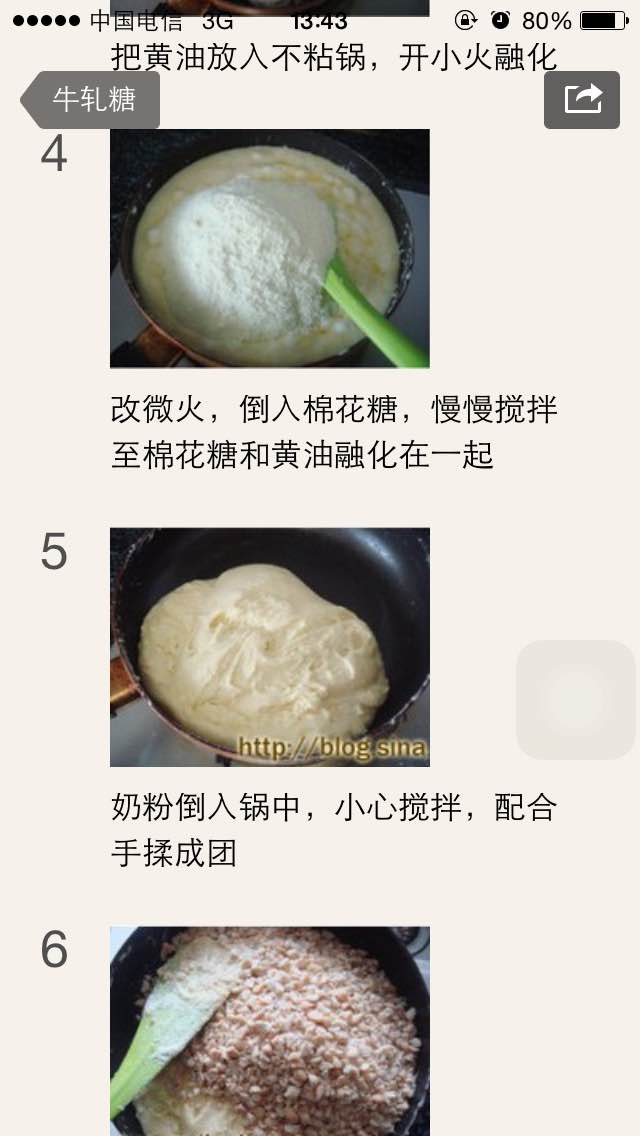
Task: Enlarge the step 6 peanuts photo
Action: pos(270,1031)
